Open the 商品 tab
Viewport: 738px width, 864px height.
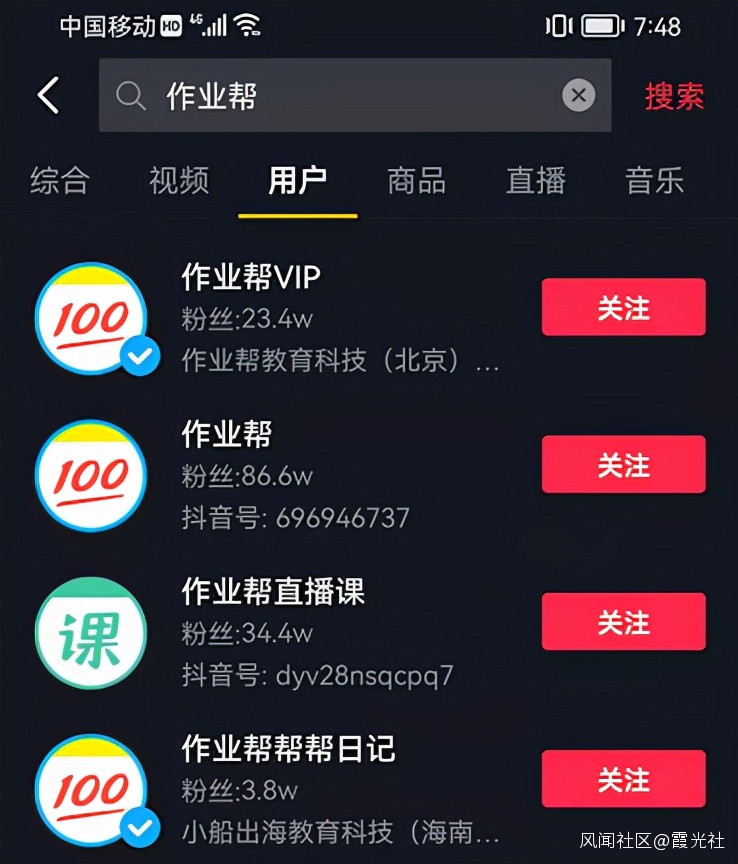(416, 181)
